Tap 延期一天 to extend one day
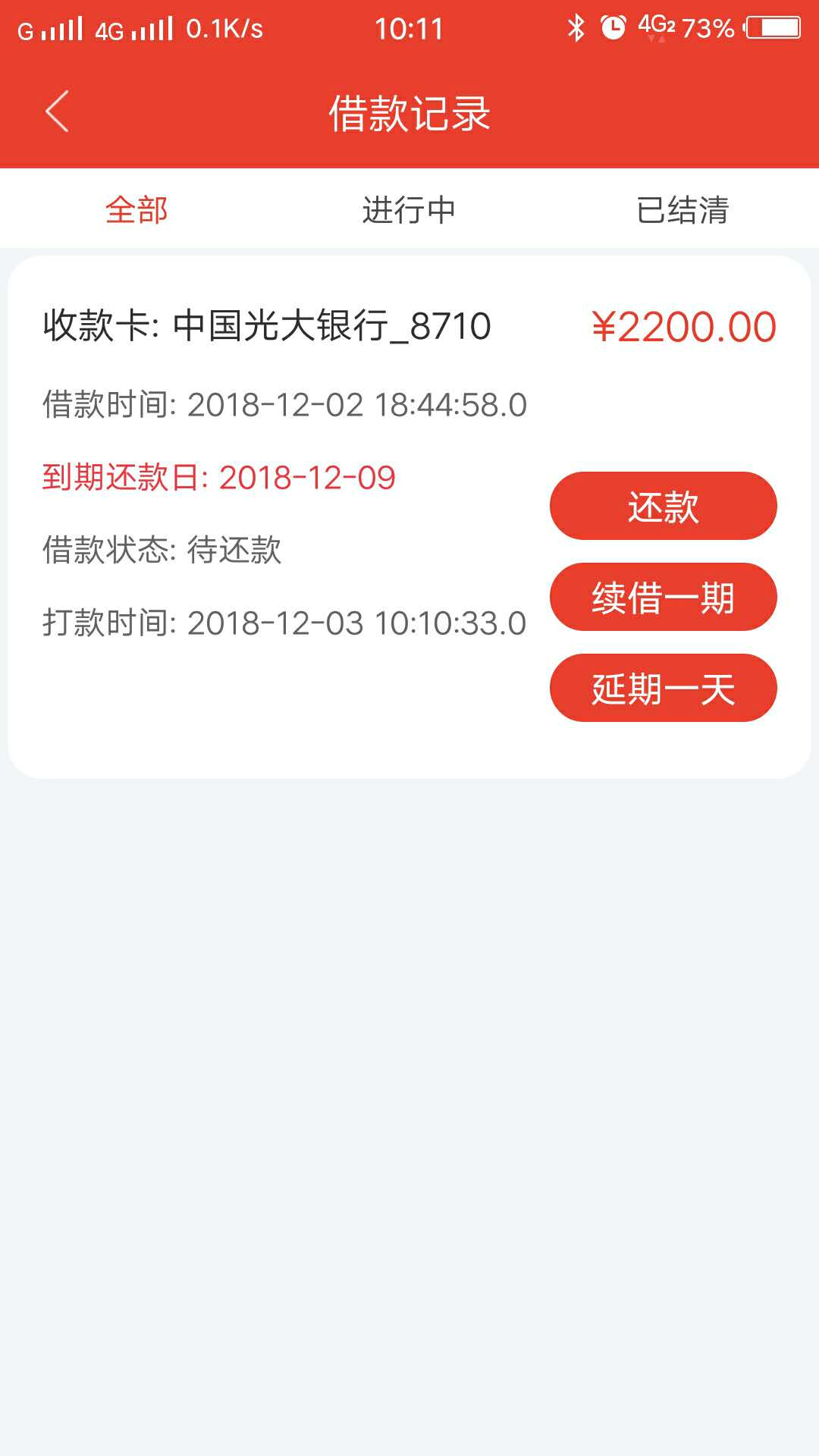 (664, 688)
